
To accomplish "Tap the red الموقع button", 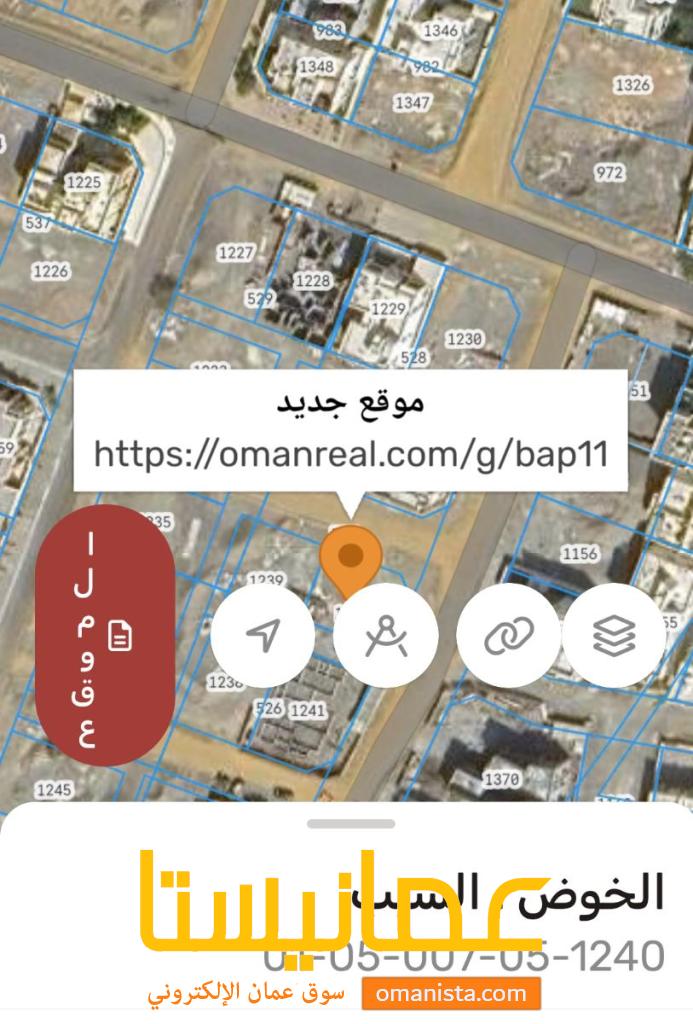I will [104, 636].
